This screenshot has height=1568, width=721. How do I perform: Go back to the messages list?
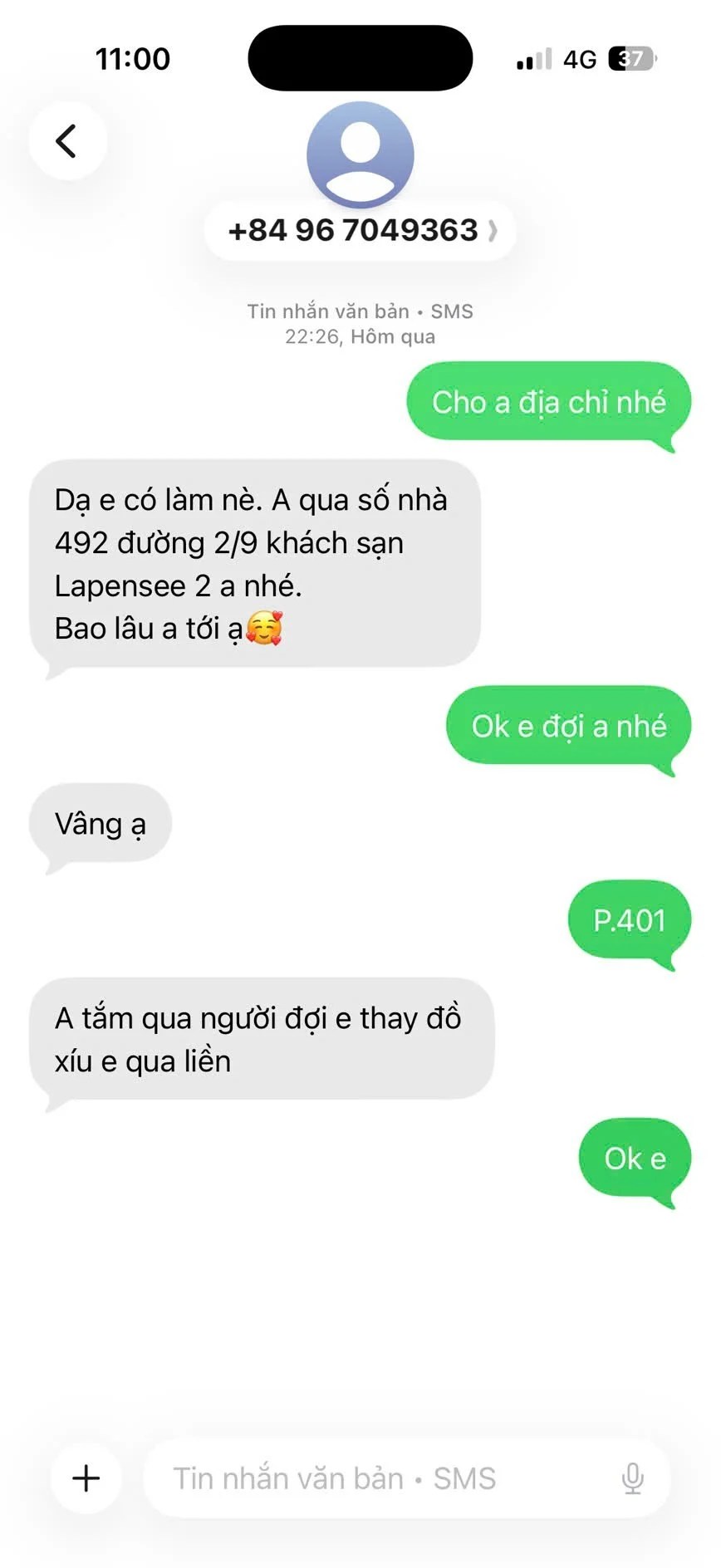pyautogui.click(x=67, y=141)
